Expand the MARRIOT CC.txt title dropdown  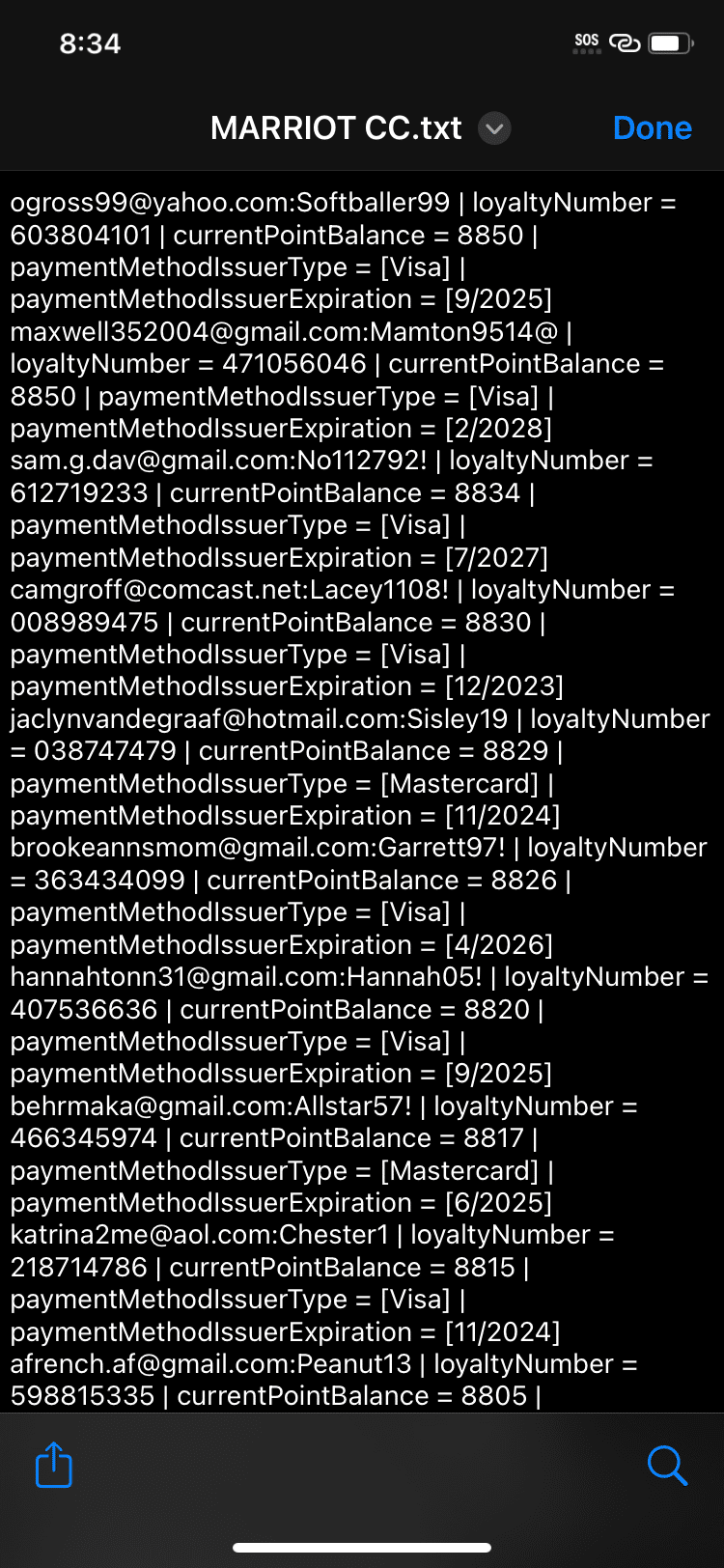pos(495,128)
